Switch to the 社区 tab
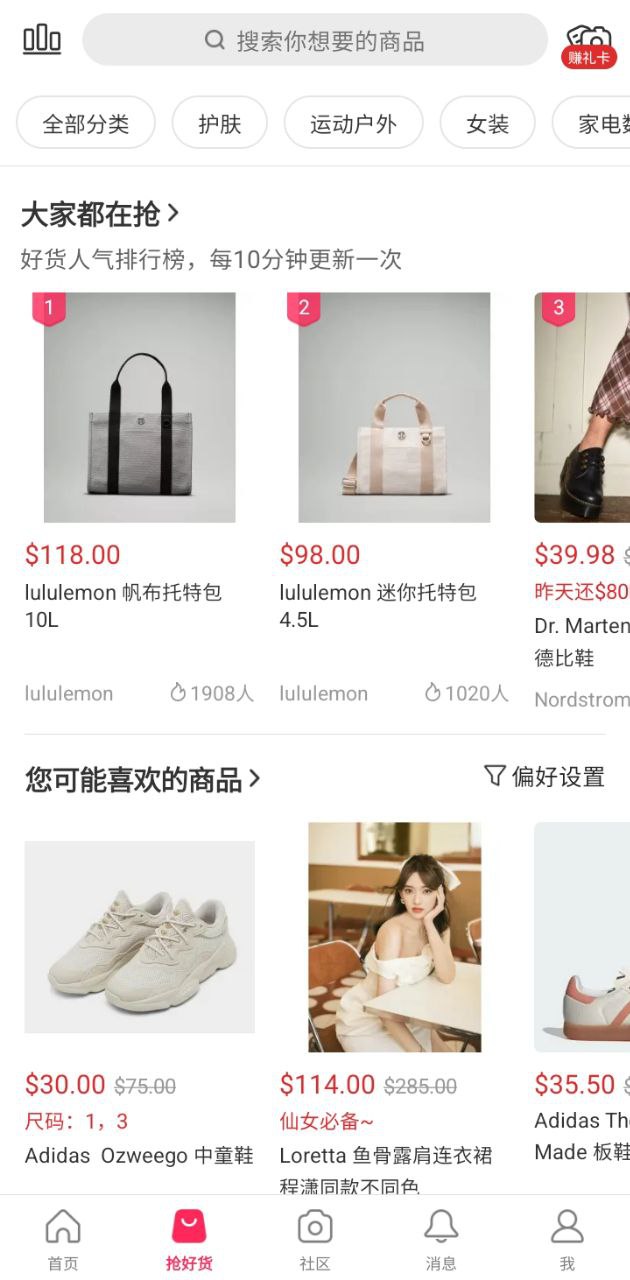 [x=315, y=1238]
